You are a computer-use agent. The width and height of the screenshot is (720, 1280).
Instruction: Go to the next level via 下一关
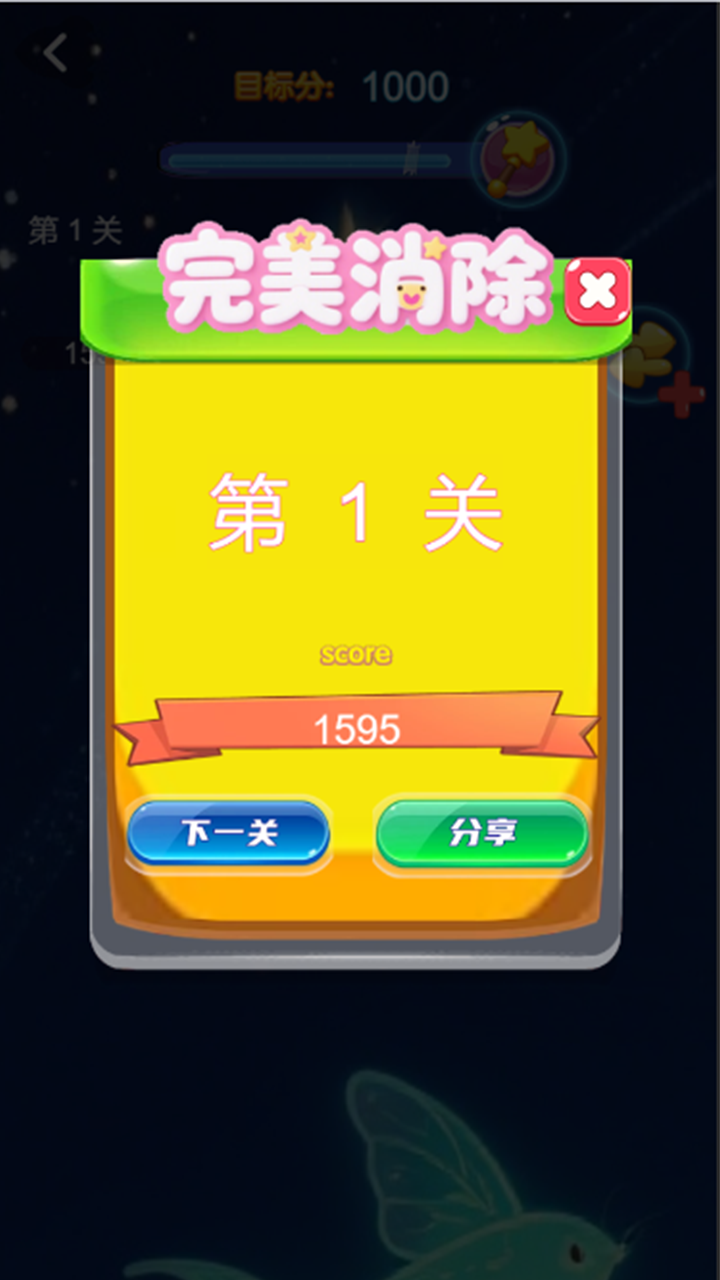tap(229, 832)
